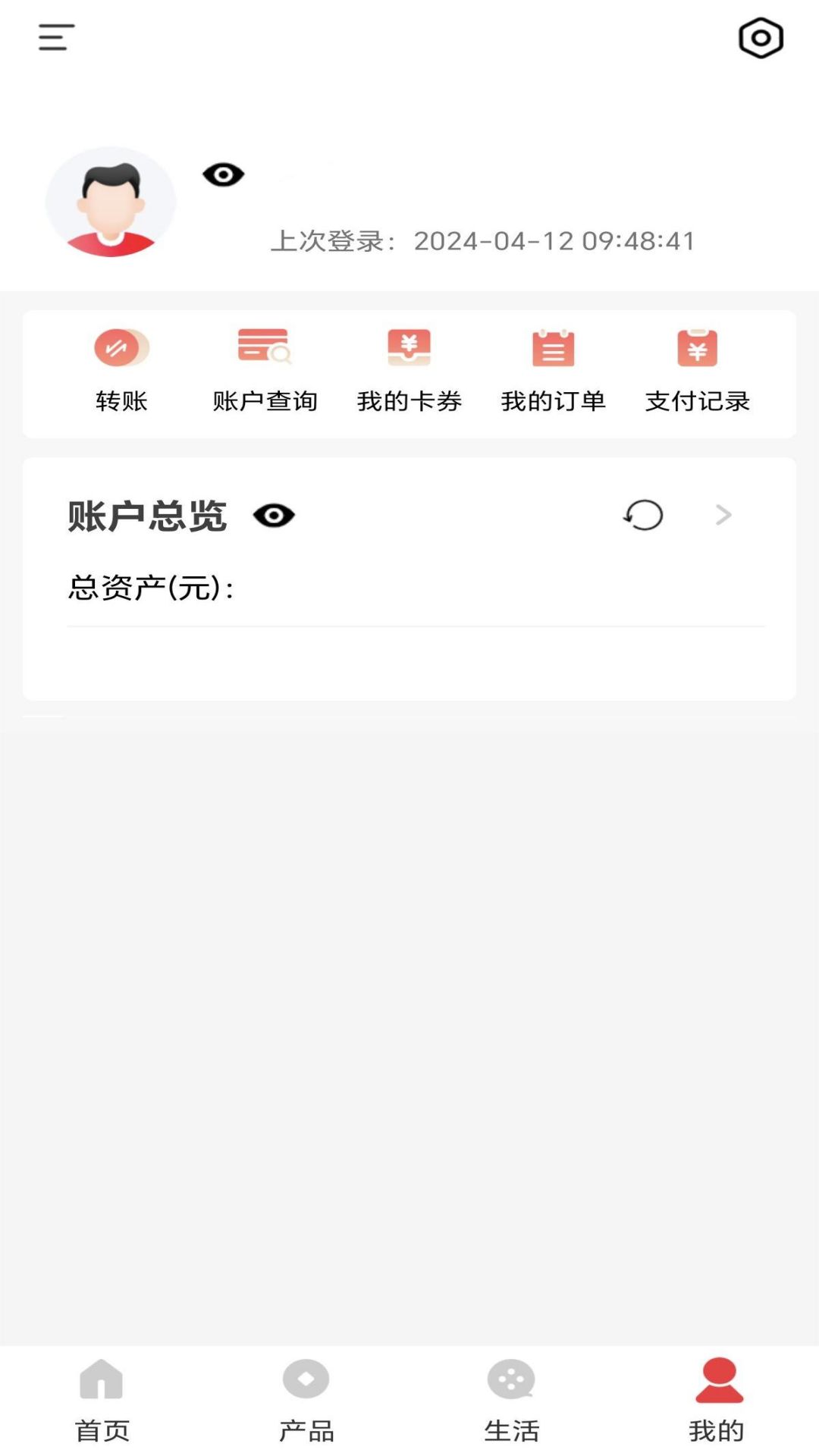Refresh the account overview
Screen dimensions: 819x1456
click(x=643, y=516)
